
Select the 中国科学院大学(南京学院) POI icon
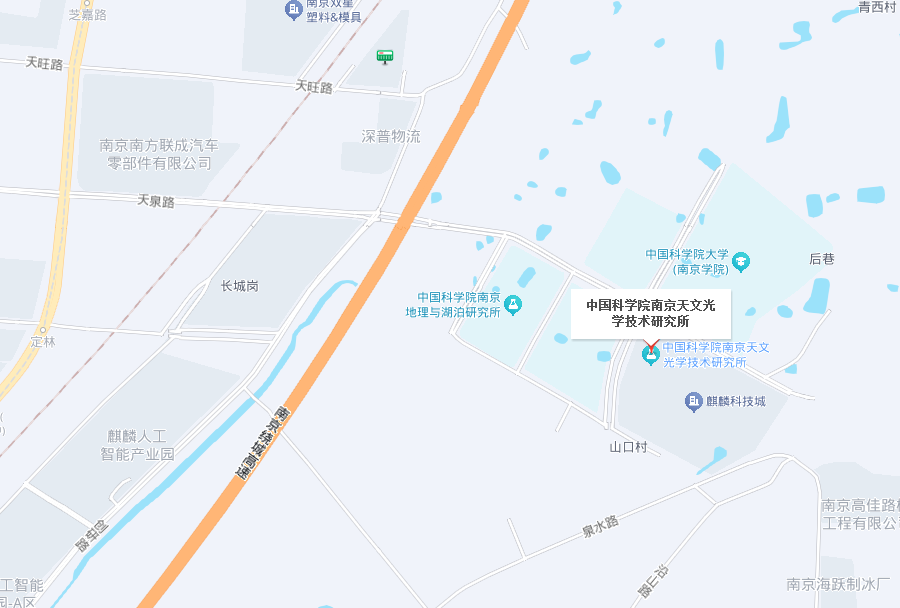tap(741, 262)
